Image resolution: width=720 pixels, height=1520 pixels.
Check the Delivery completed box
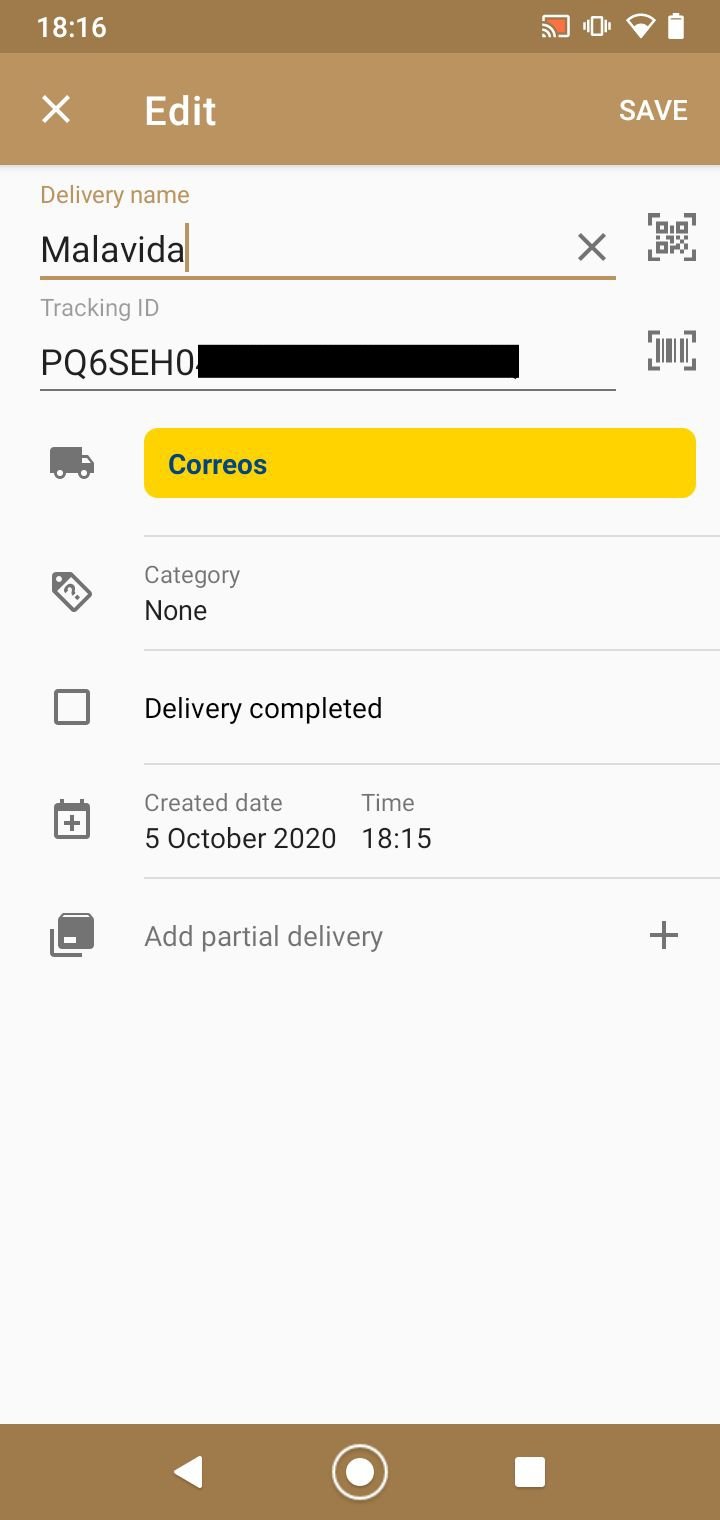(x=72, y=708)
